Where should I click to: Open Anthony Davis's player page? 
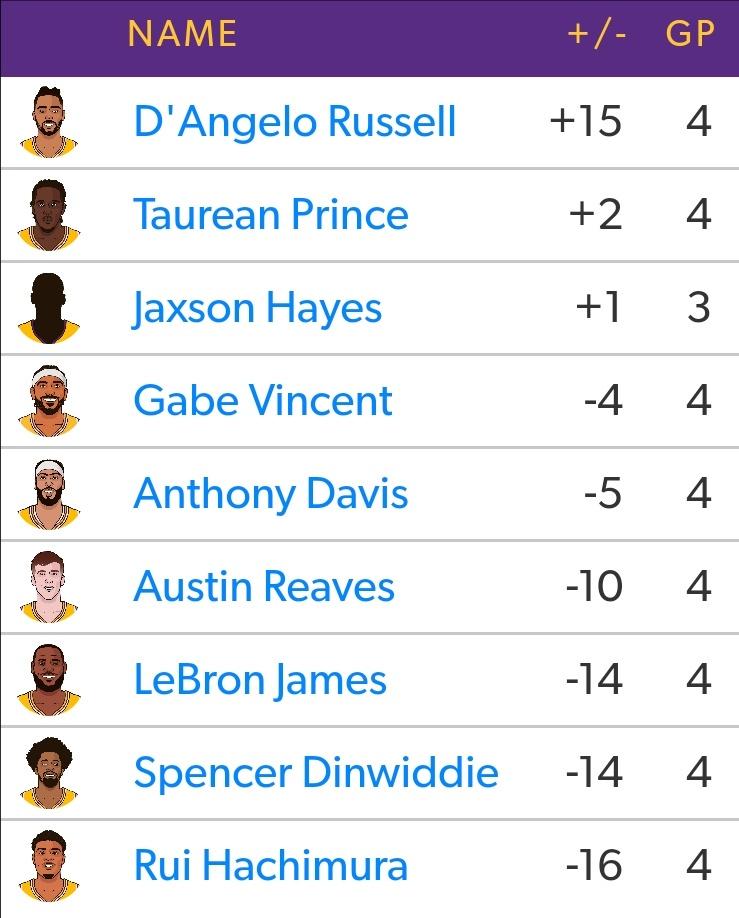point(271,494)
